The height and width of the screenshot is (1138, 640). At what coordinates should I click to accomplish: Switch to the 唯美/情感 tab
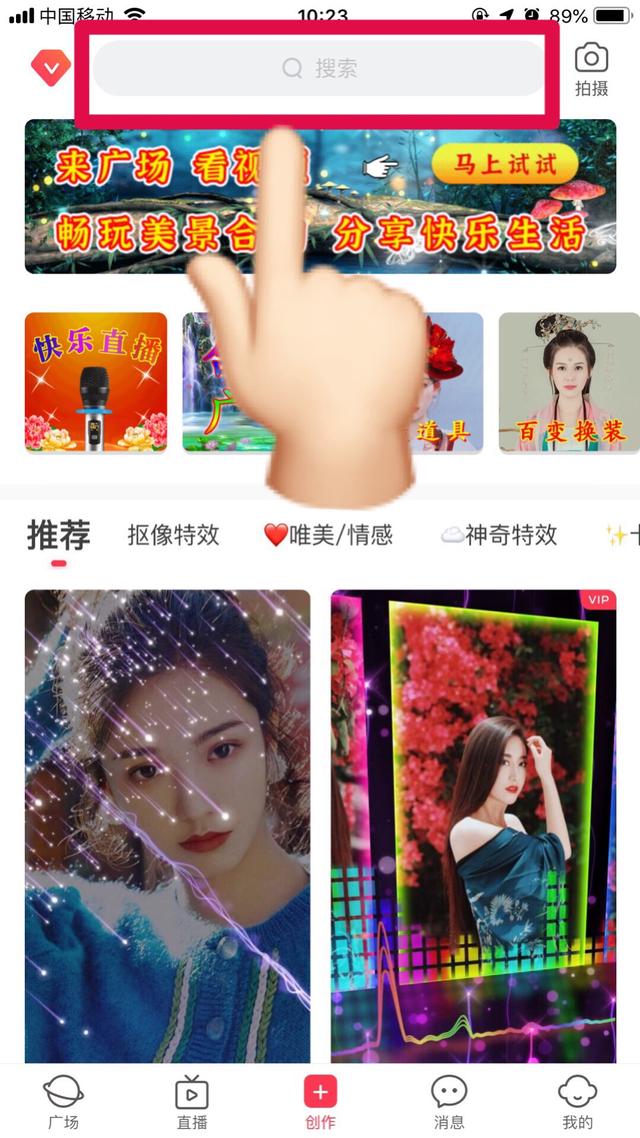pos(328,535)
